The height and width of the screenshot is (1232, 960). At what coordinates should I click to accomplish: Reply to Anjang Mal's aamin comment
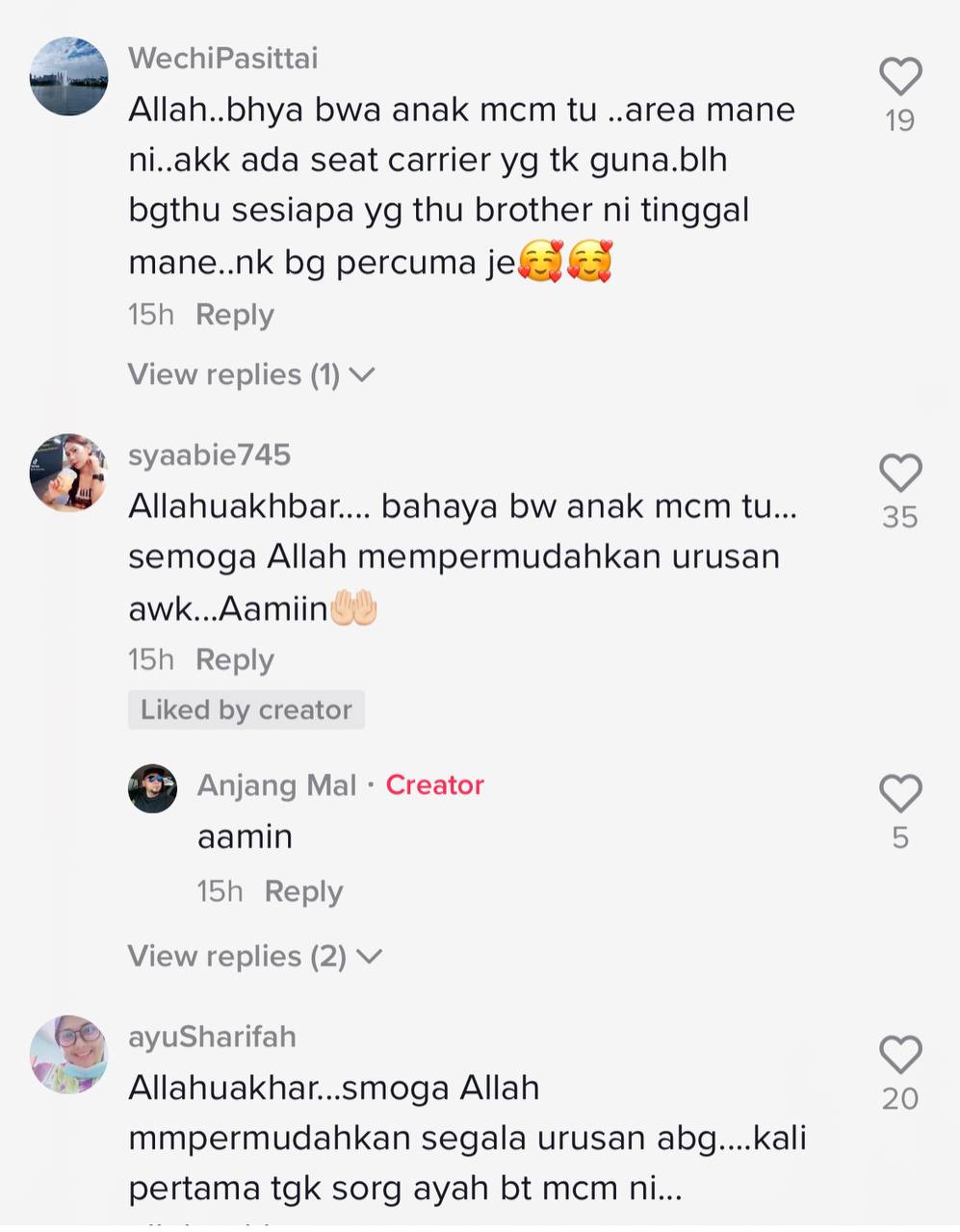point(303,891)
